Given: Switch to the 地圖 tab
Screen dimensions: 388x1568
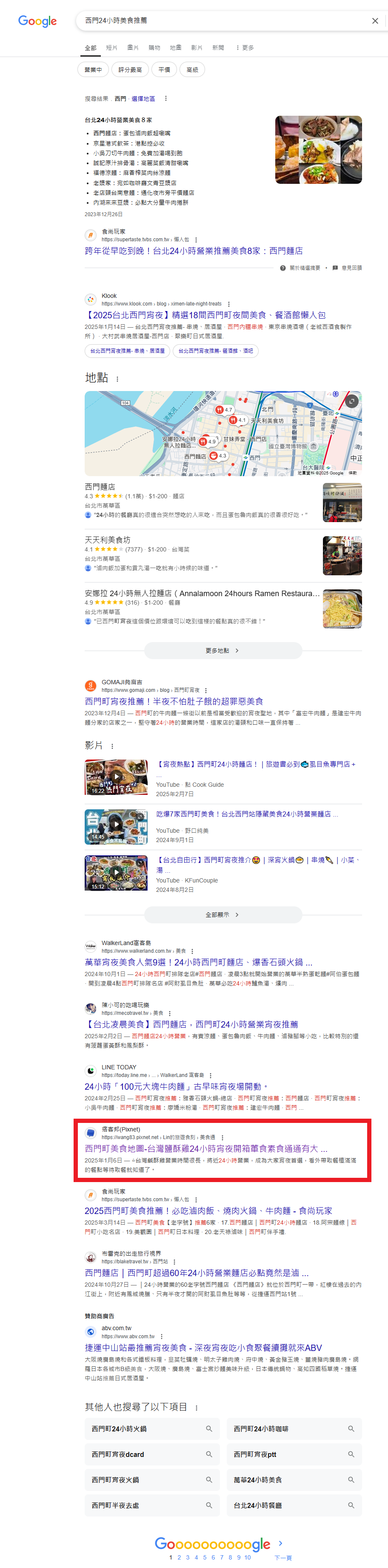Looking at the screenshot, I should coord(175,48).
